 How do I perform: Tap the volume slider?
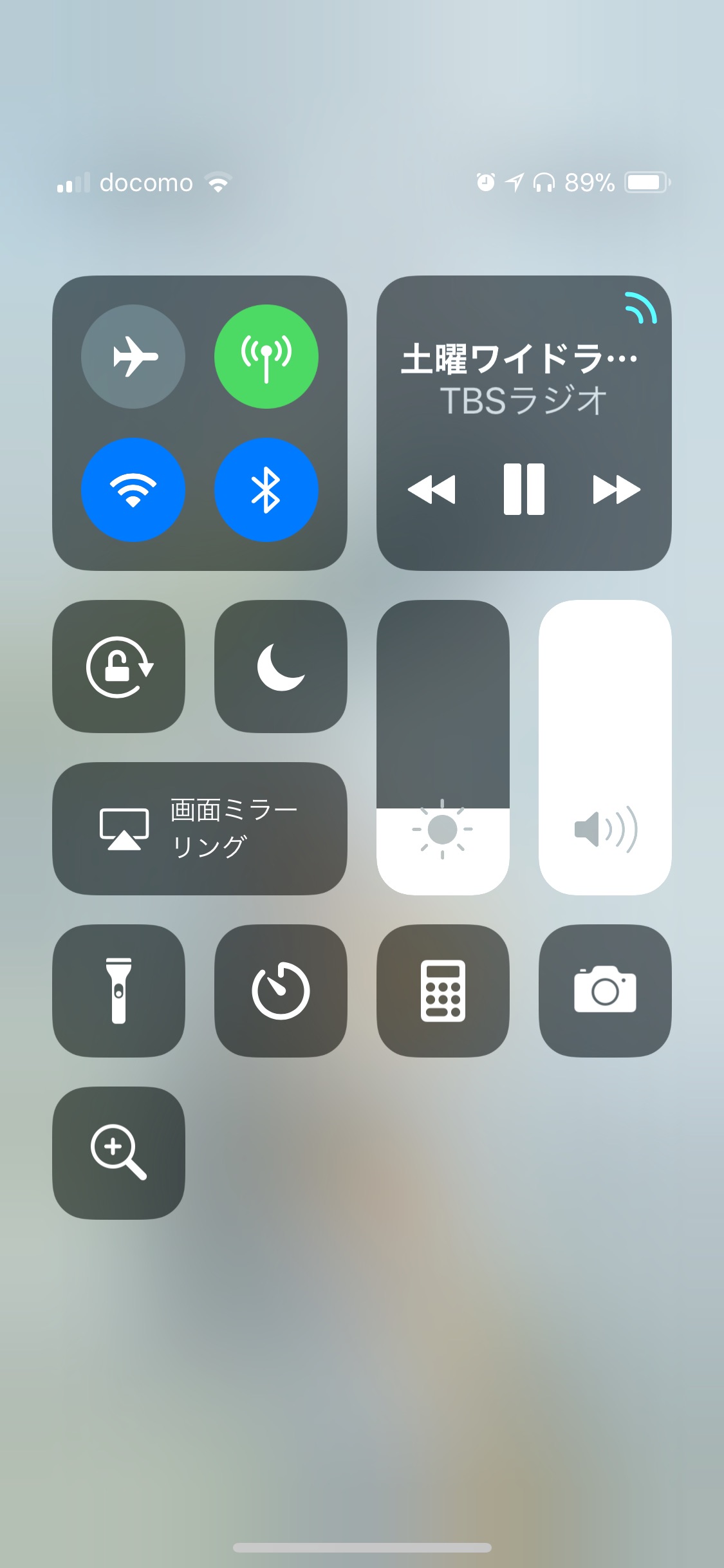pos(605,747)
